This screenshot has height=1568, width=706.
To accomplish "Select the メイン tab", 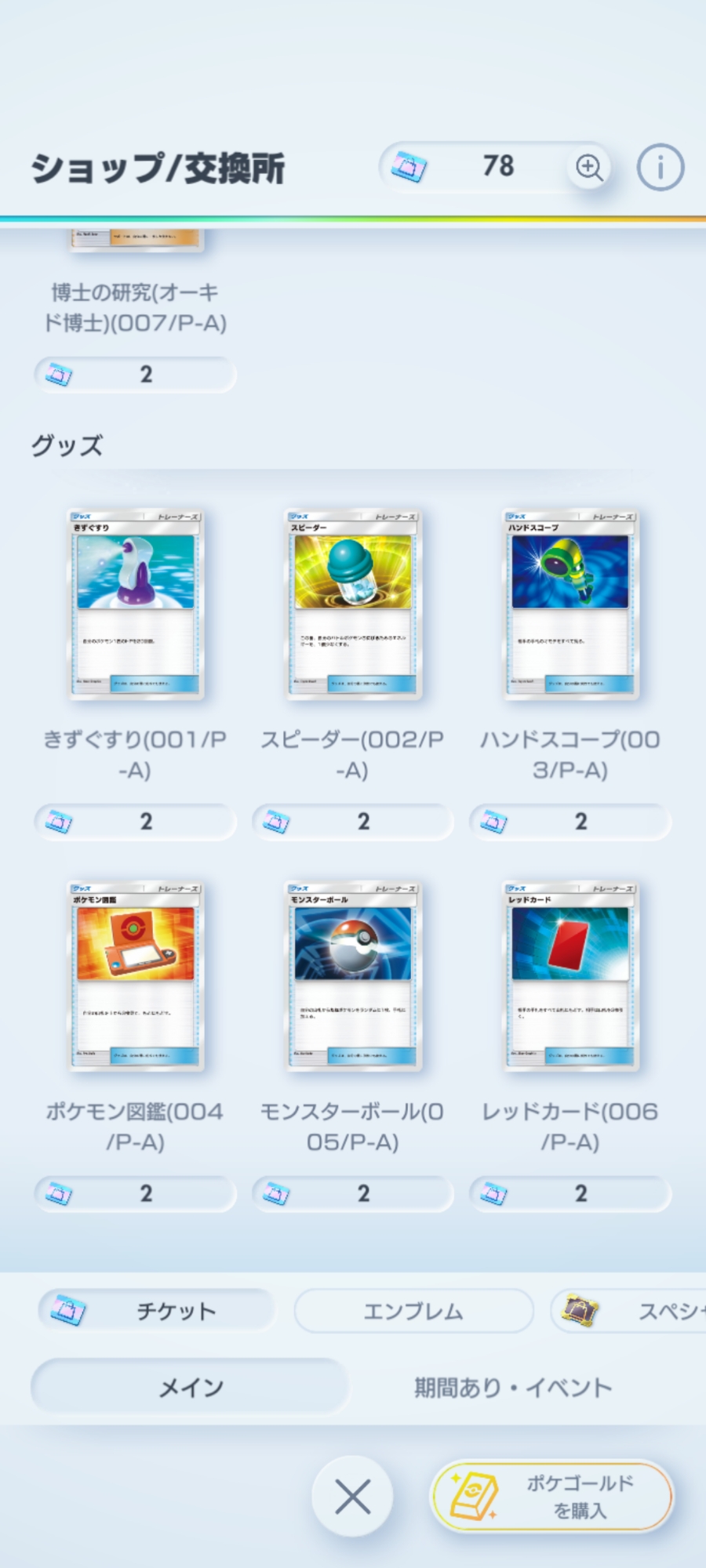I will (x=190, y=1388).
